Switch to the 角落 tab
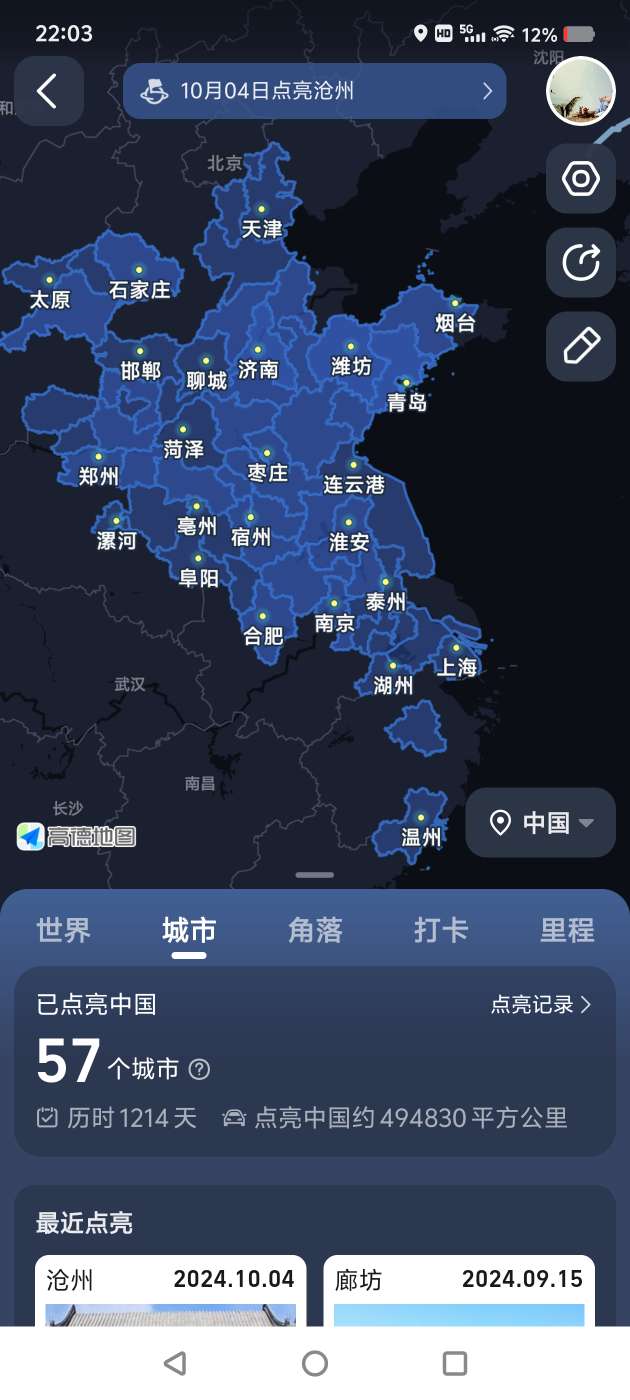The image size is (630, 1400). tap(315, 930)
